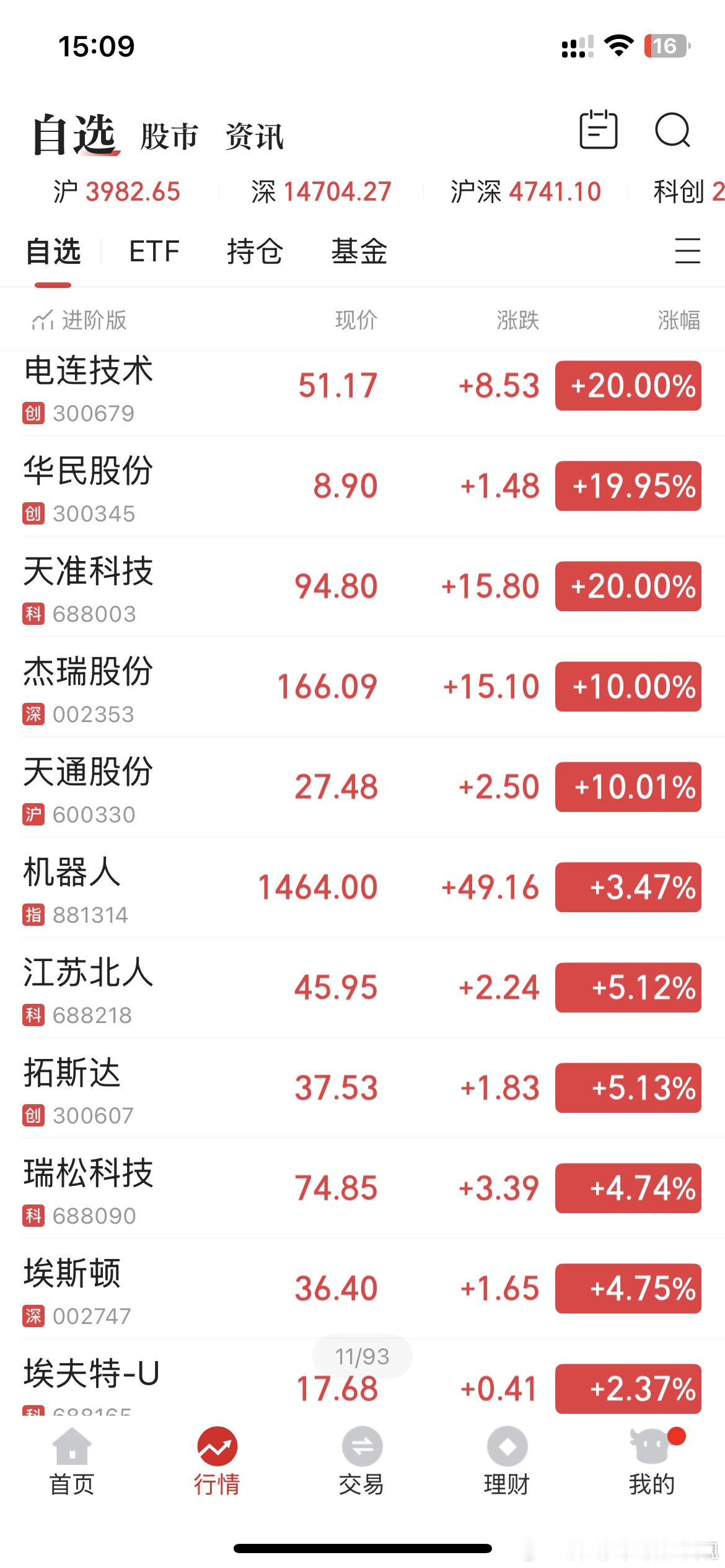This screenshot has width=725, height=1568.
Task: Open stock 埃斯顿 002747
Action: tap(362, 1288)
